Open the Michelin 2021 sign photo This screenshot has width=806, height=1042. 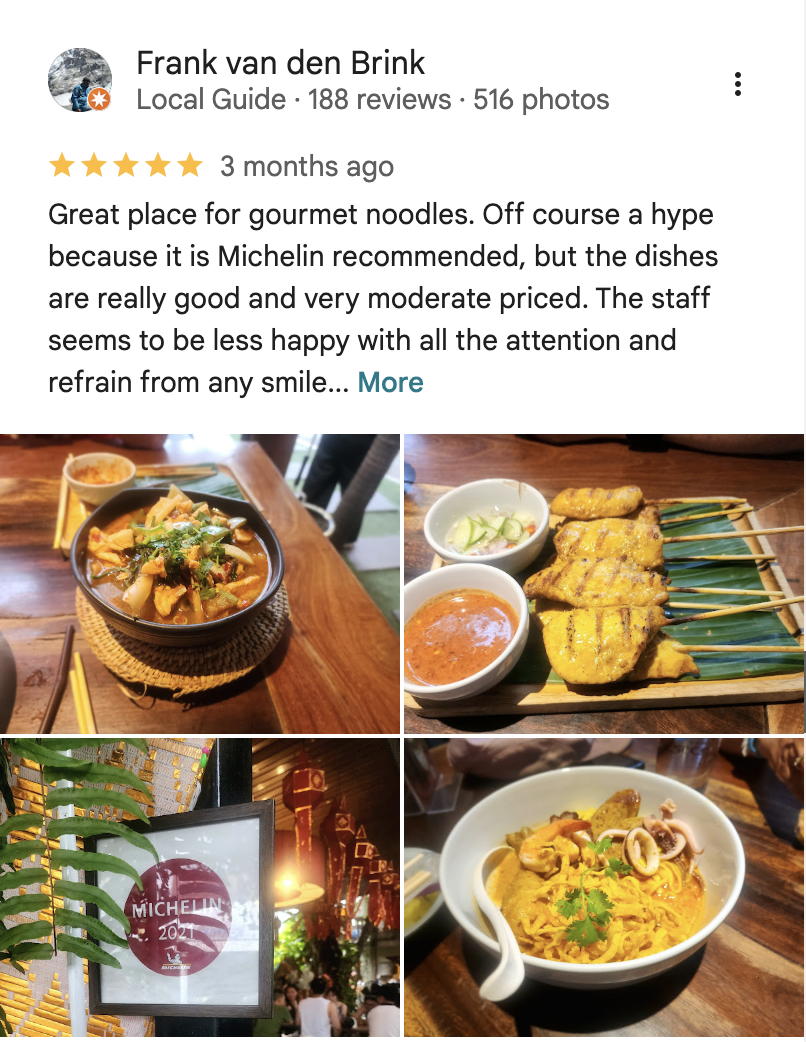click(x=200, y=888)
